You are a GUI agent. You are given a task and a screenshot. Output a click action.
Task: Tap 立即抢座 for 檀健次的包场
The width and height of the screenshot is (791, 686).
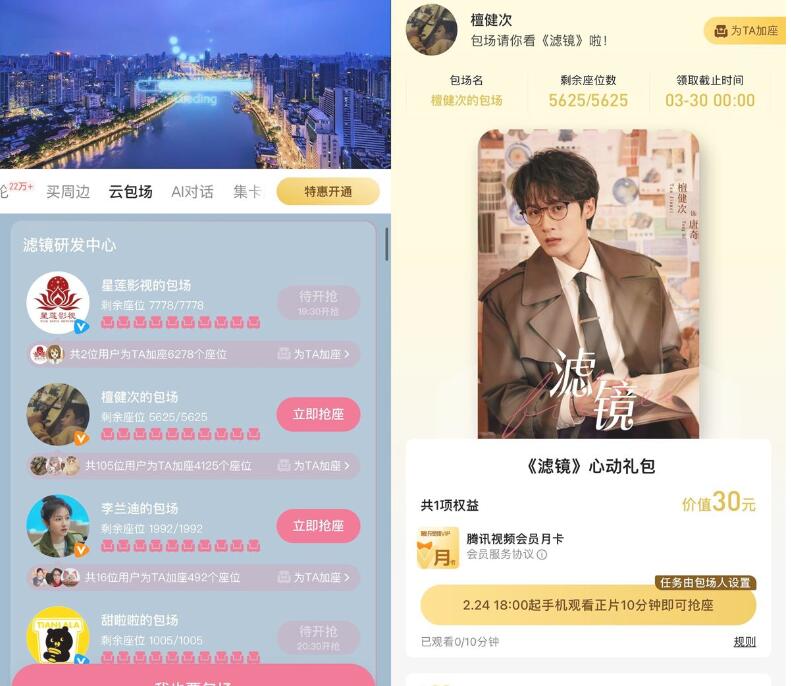[318, 415]
